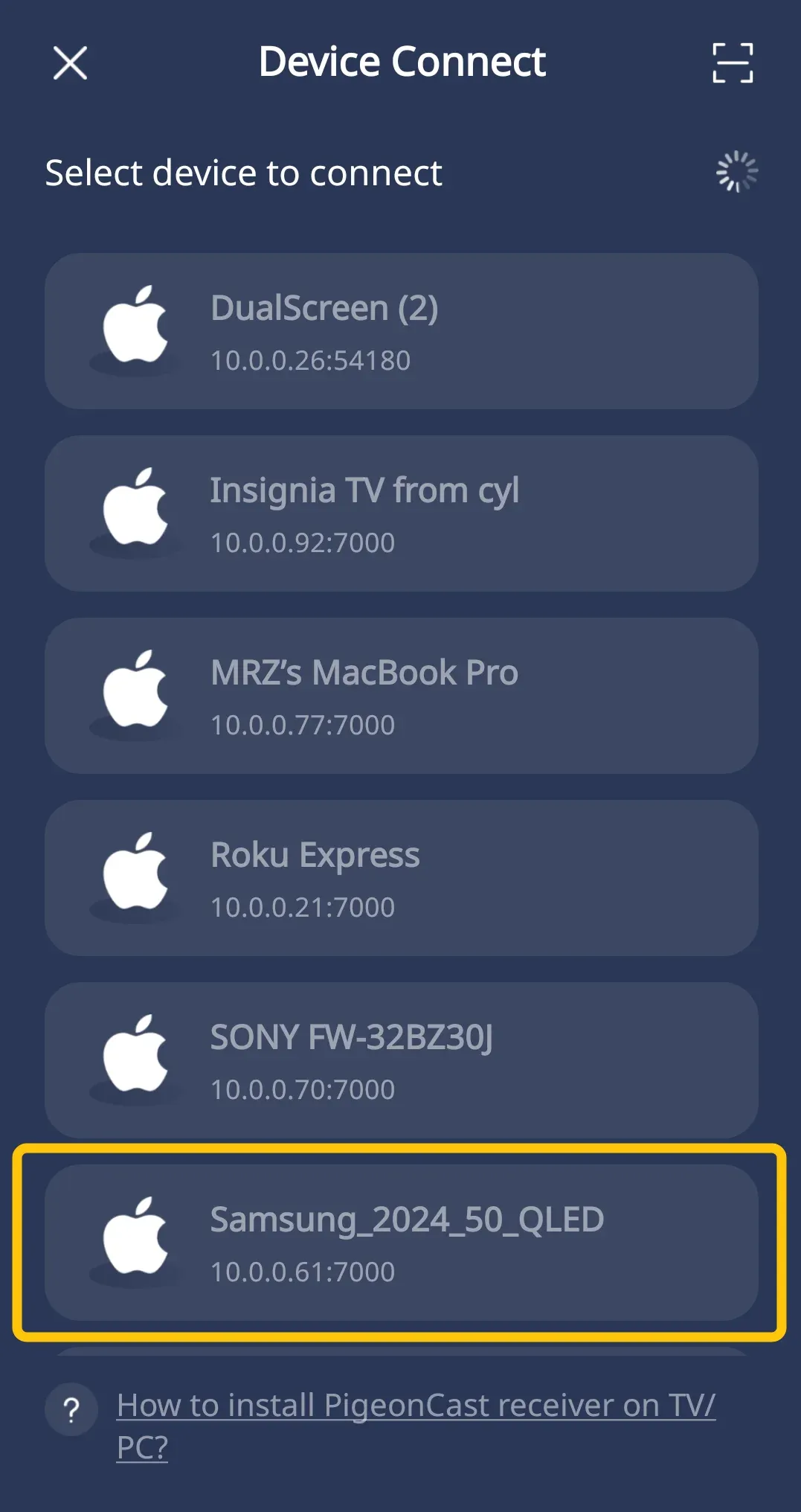The width and height of the screenshot is (801, 1512).
Task: Select SONY FW-32BZ30J device
Action: [x=402, y=1060]
